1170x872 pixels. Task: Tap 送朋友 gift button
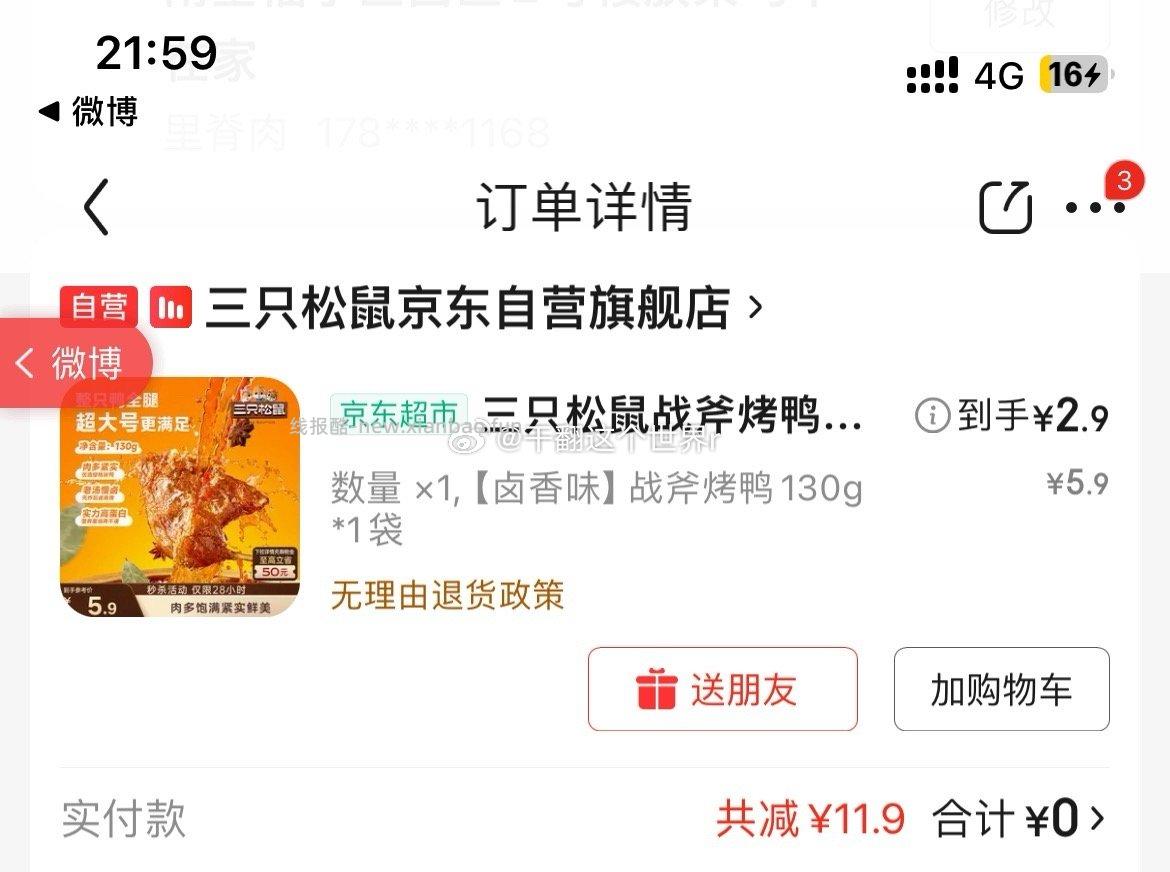pos(722,689)
